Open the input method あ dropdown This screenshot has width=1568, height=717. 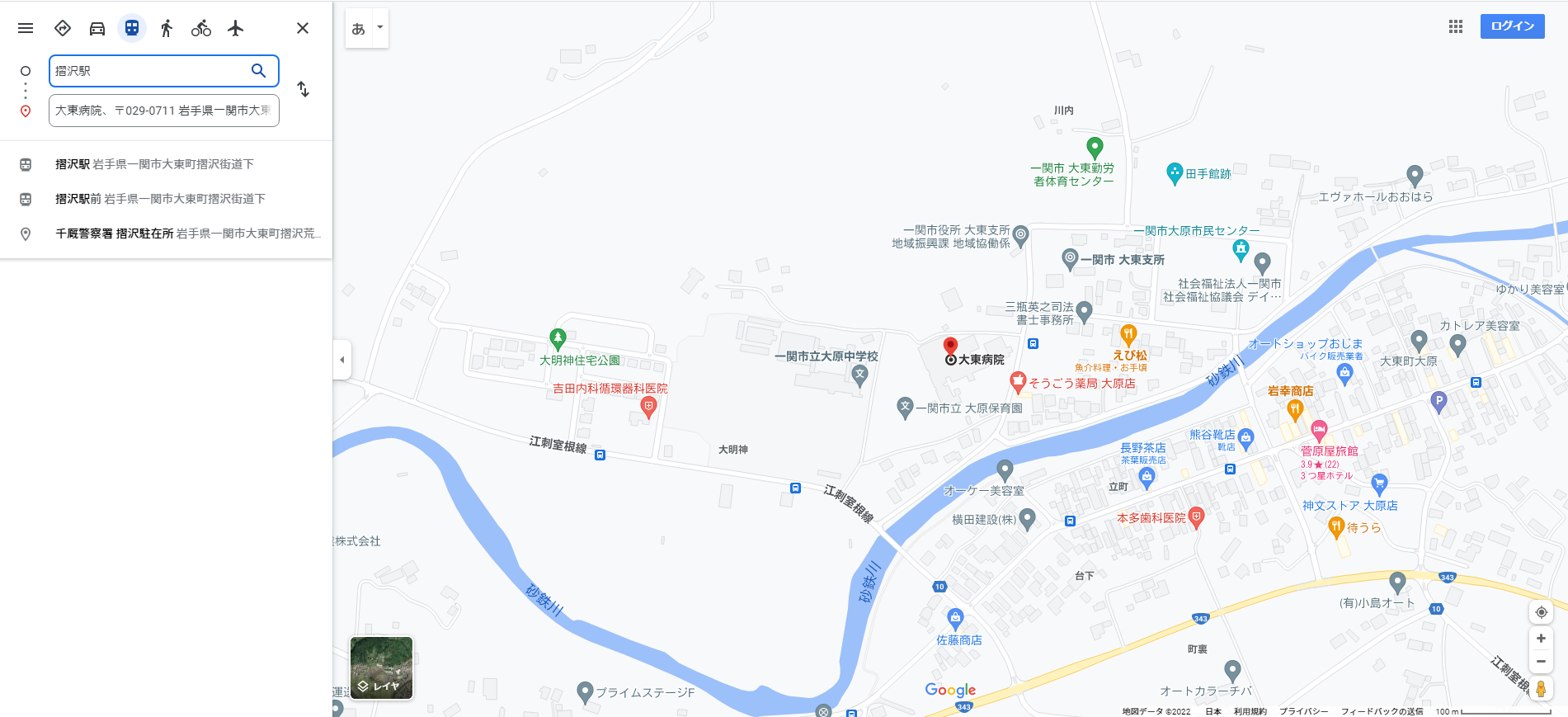tap(379, 28)
